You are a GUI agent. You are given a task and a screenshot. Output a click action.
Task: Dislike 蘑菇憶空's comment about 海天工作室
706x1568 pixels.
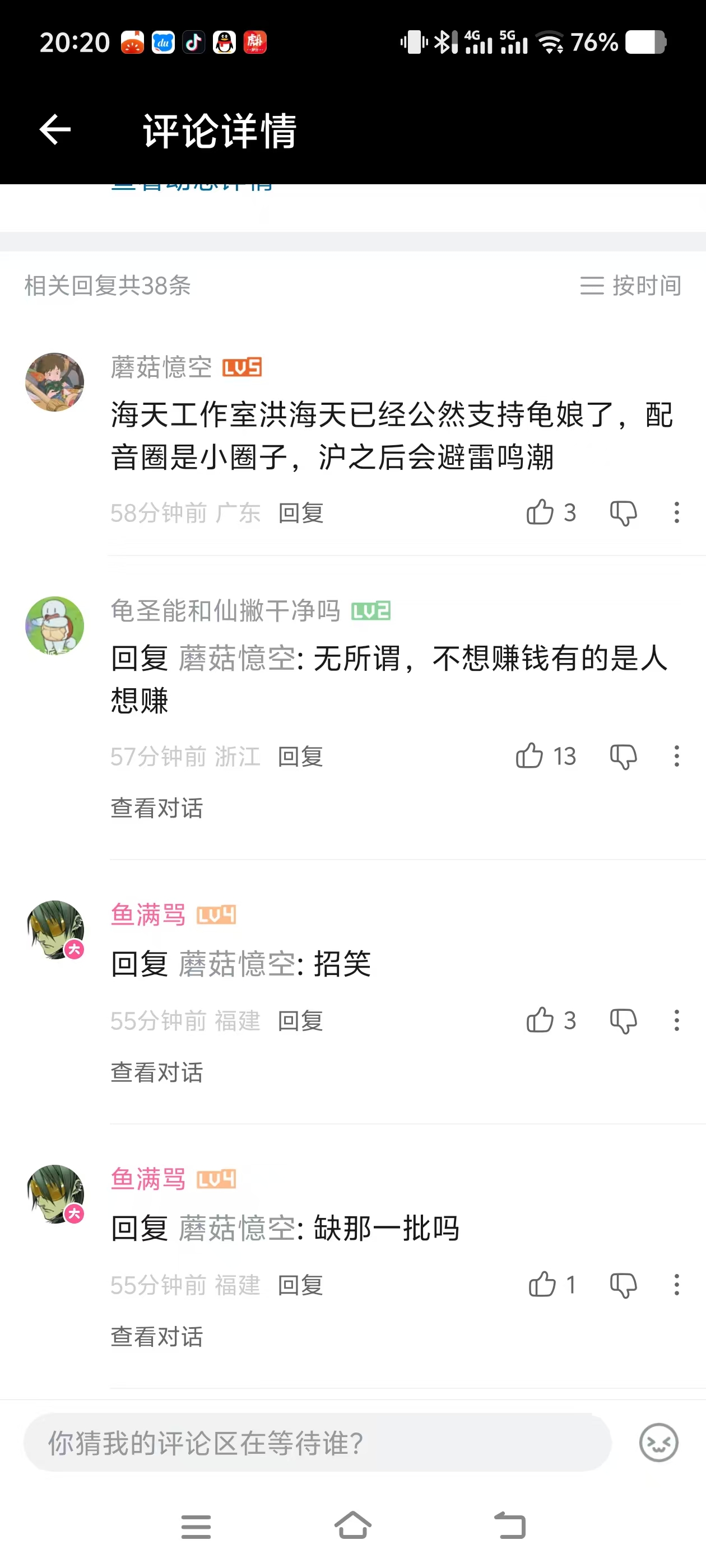[623, 513]
